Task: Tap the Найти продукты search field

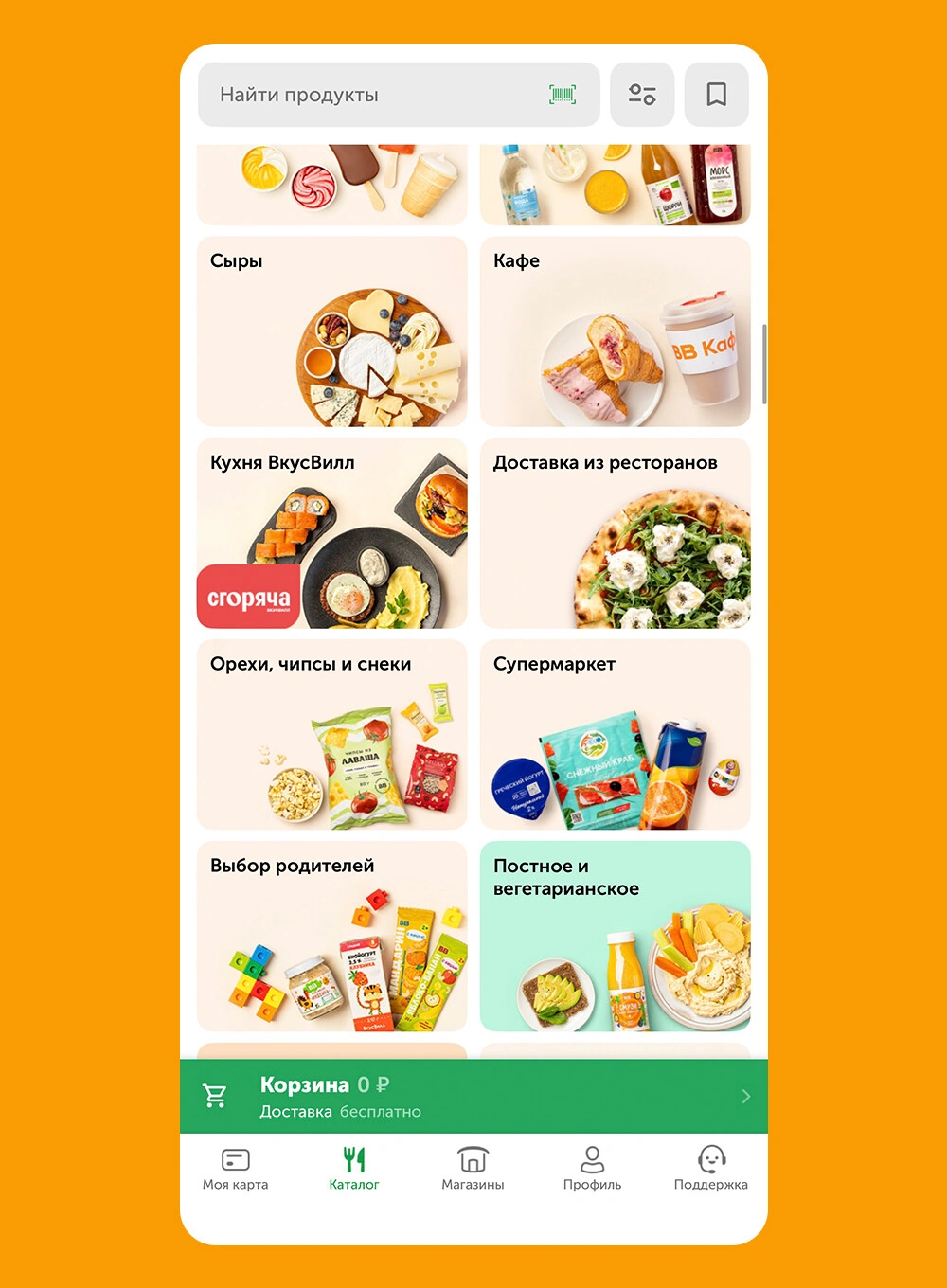Action: click(x=399, y=95)
